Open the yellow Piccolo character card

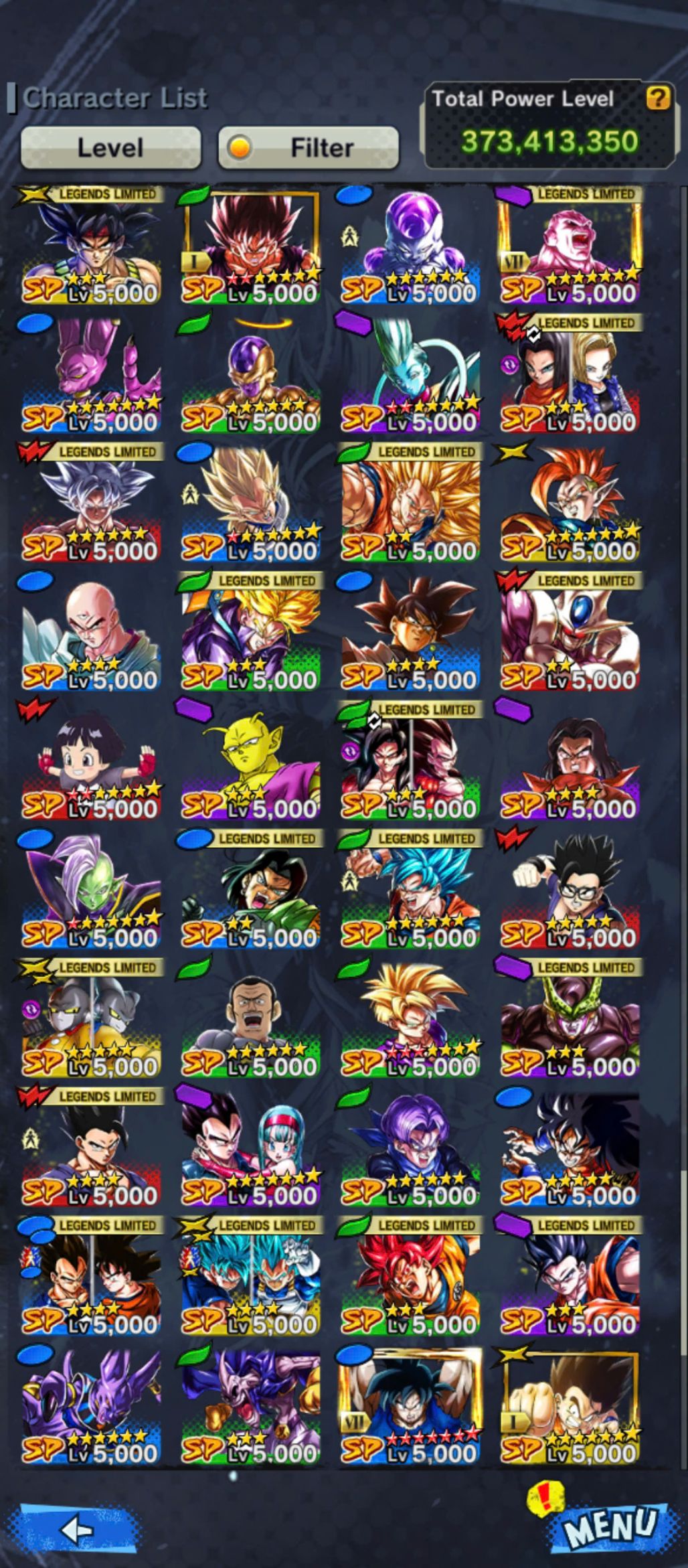point(251,761)
